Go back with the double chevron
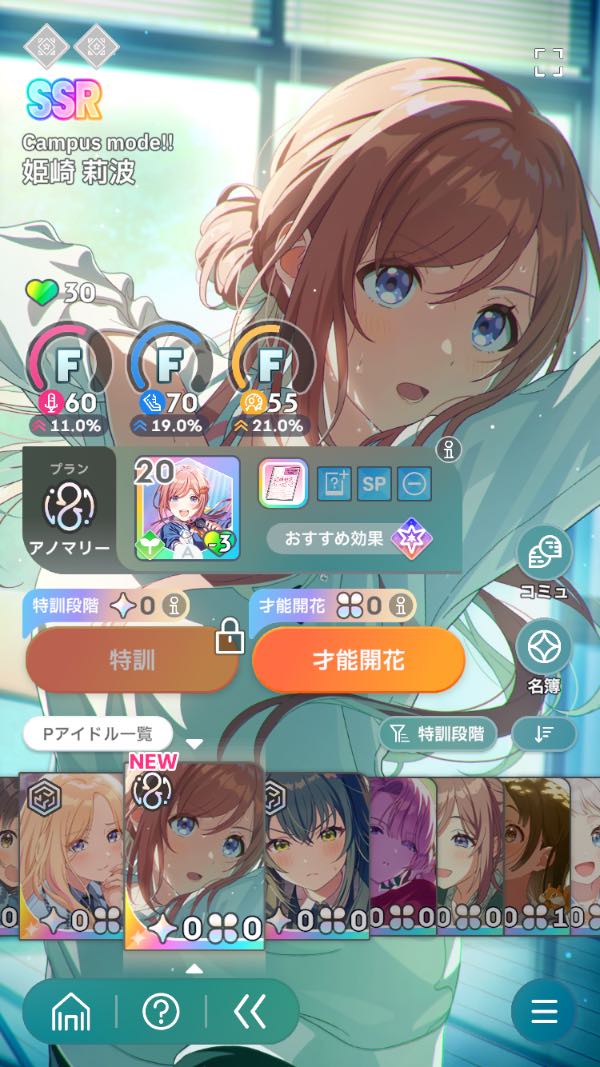Screen dimensions: 600x1067 [250, 1013]
